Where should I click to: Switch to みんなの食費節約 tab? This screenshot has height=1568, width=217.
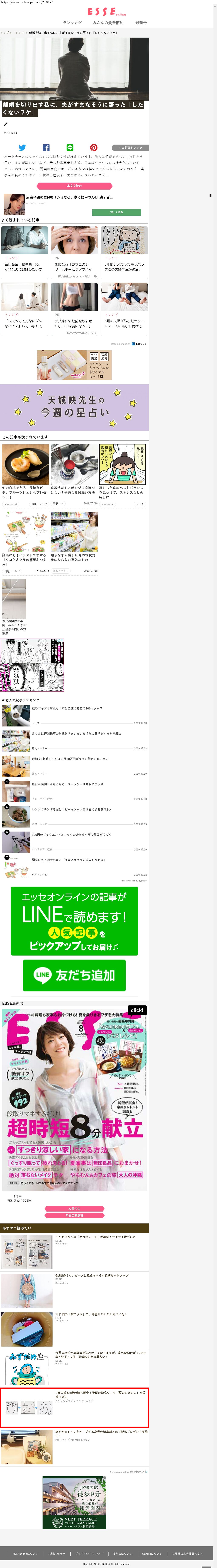pyautogui.click(x=108, y=23)
